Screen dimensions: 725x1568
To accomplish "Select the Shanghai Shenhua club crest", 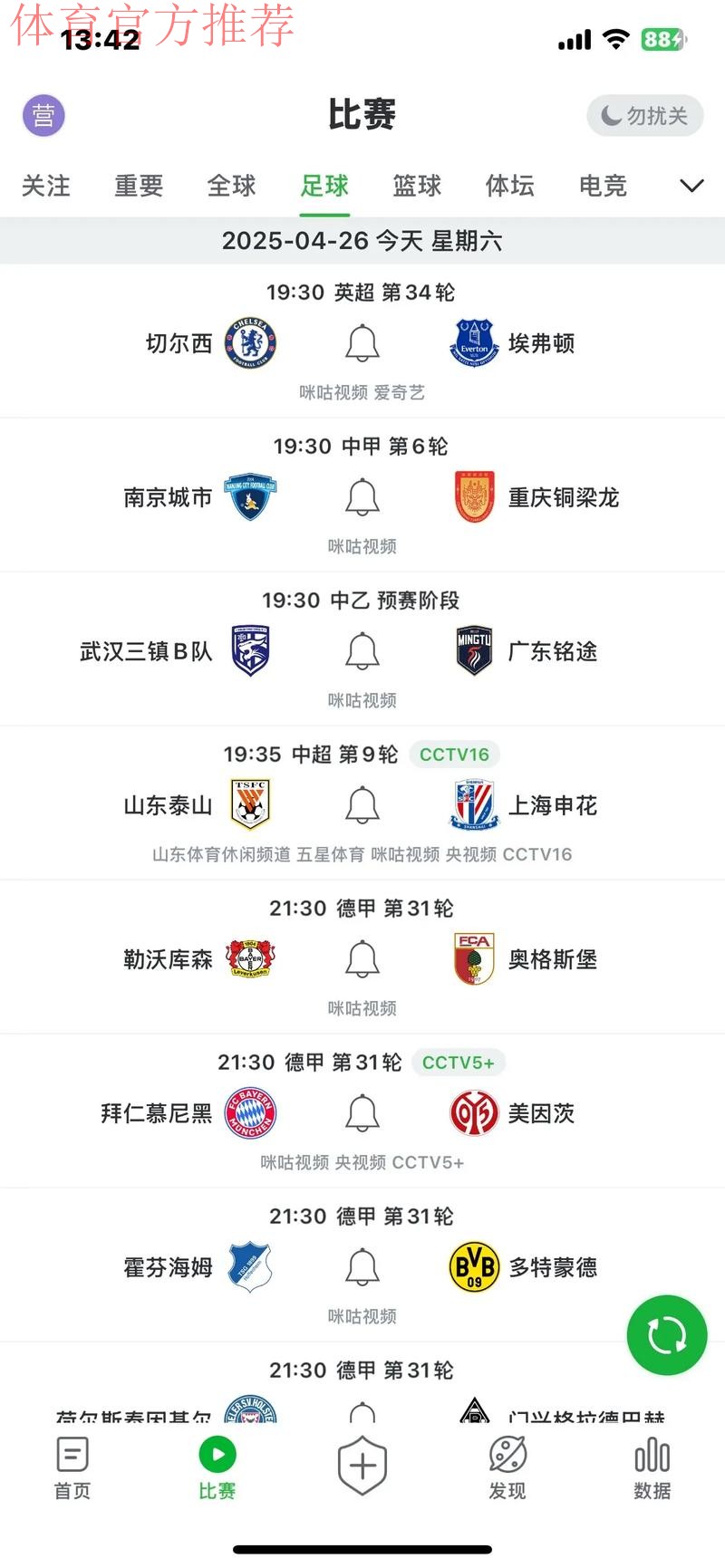I will [472, 804].
